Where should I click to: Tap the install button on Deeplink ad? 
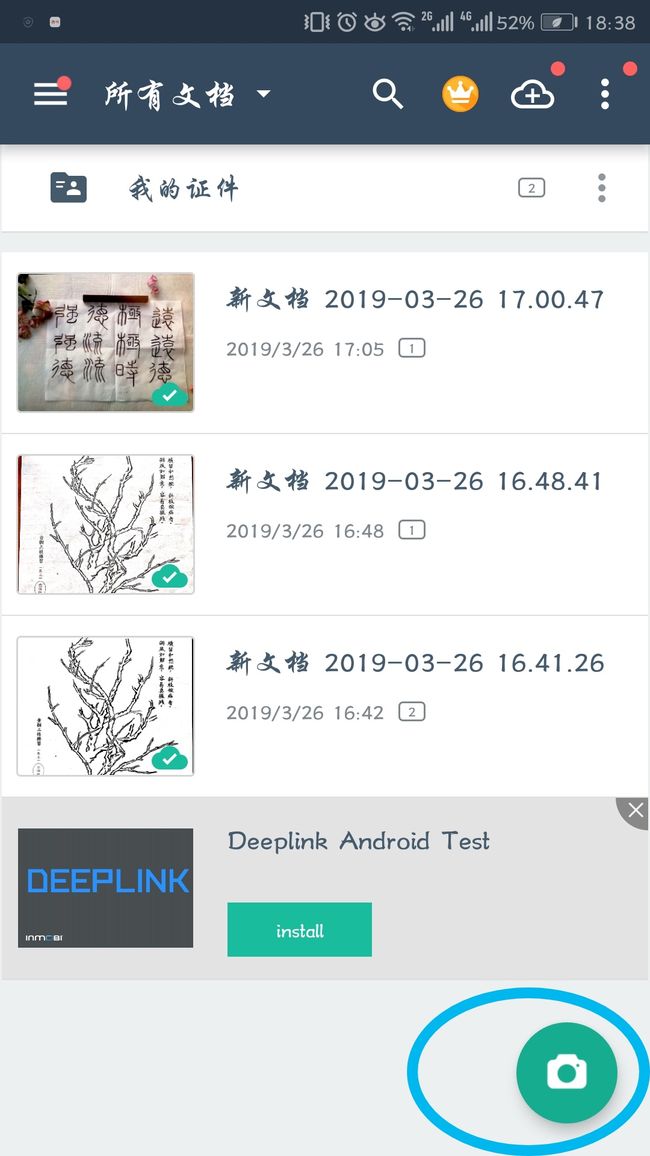pyautogui.click(x=299, y=930)
